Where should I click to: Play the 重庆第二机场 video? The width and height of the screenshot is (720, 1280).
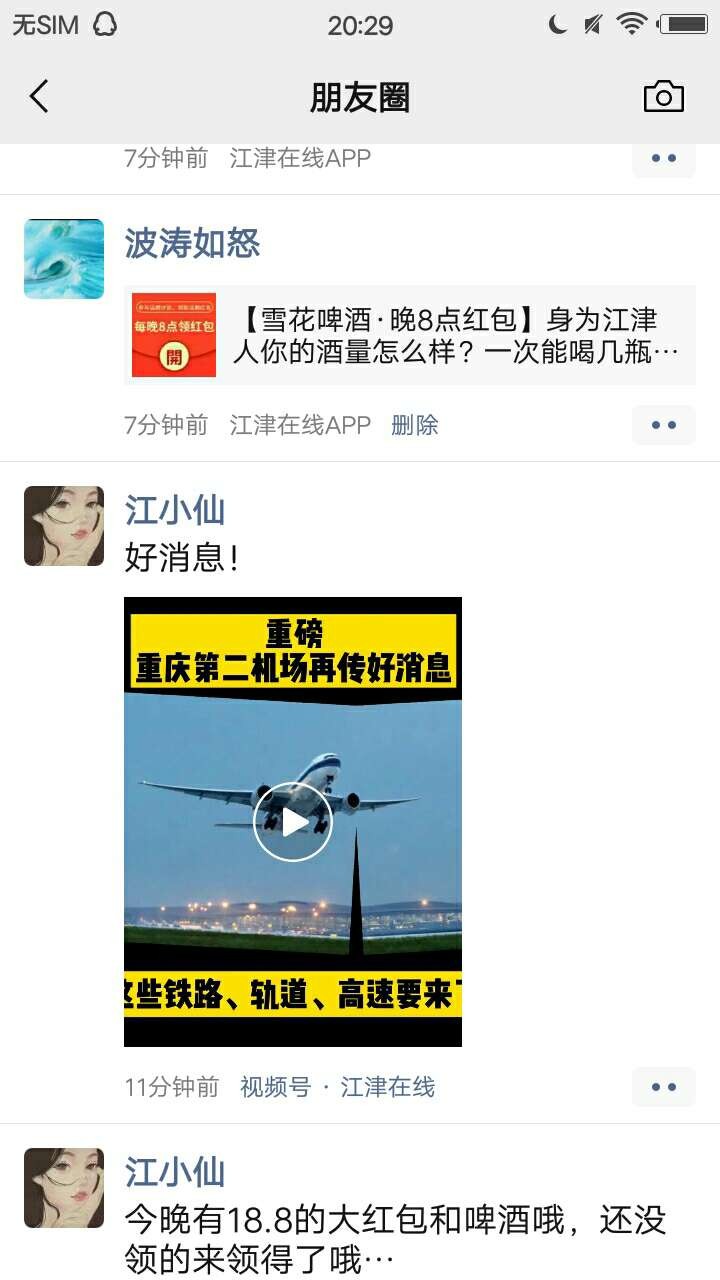293,822
